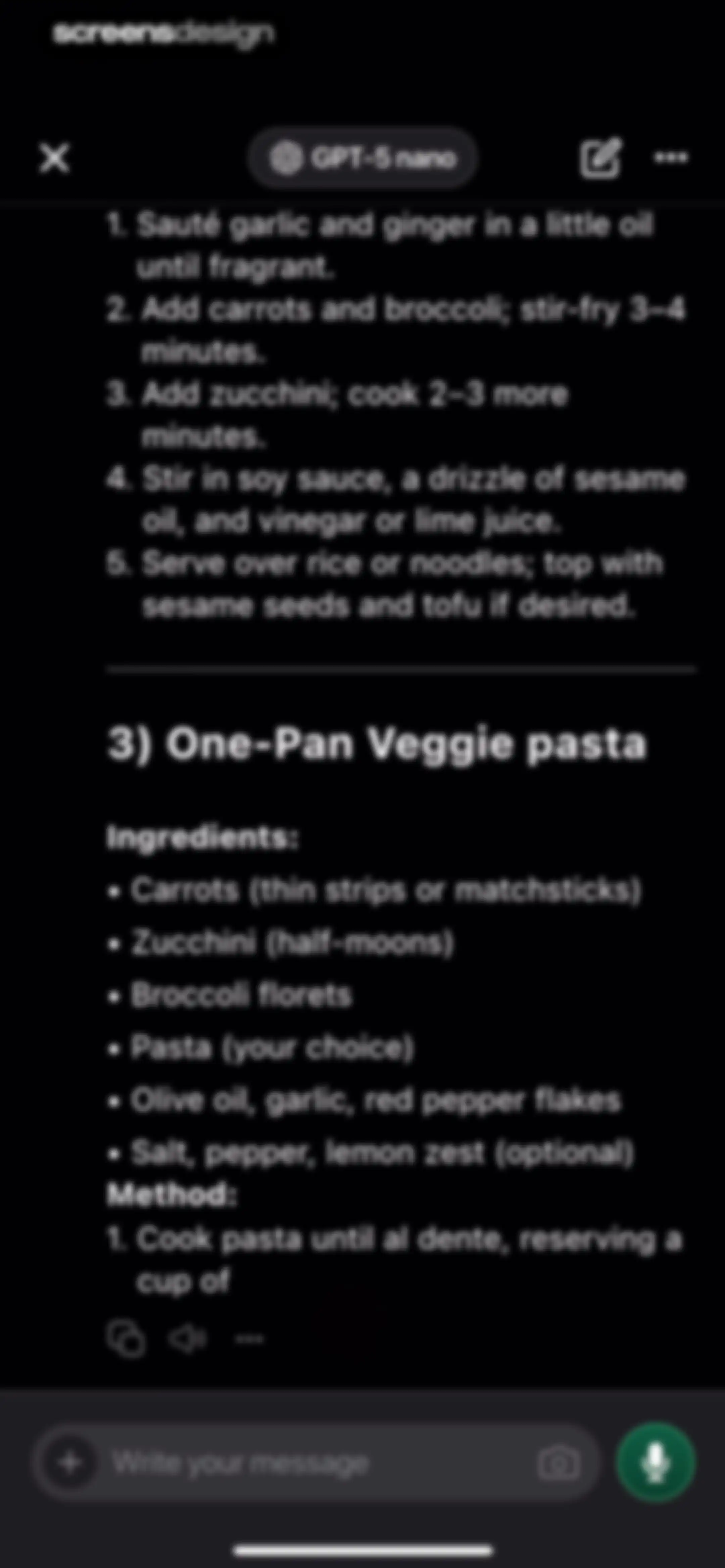Open the camera from message bar

click(558, 1462)
